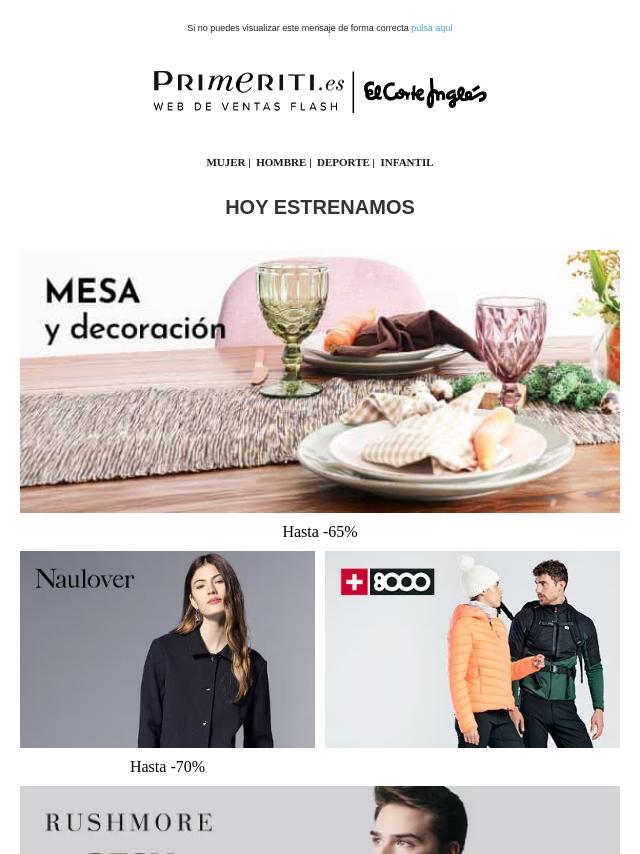Go to the HOMBRE category

point(280,162)
